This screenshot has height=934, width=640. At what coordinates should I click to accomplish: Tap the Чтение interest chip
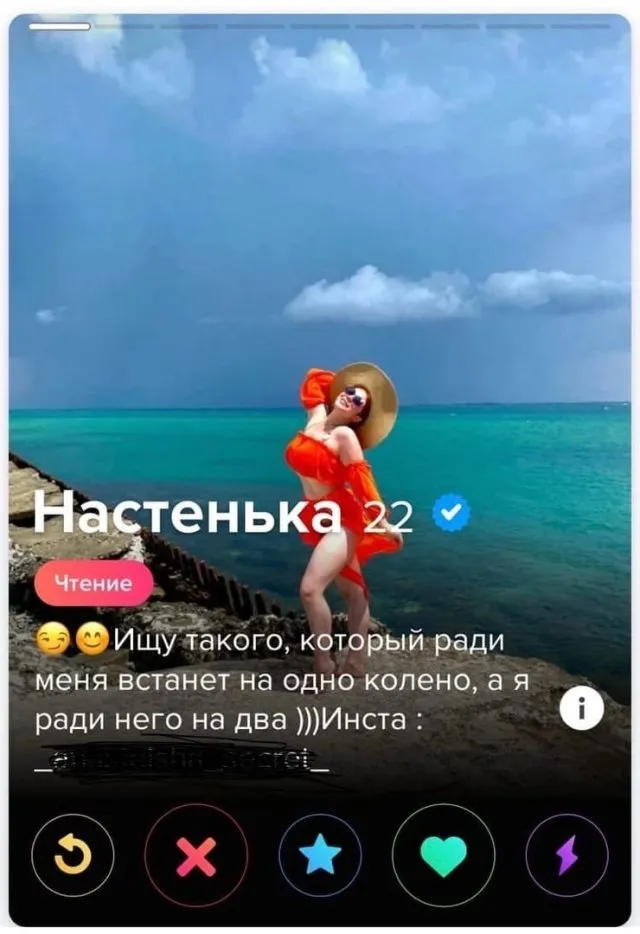coord(93,584)
